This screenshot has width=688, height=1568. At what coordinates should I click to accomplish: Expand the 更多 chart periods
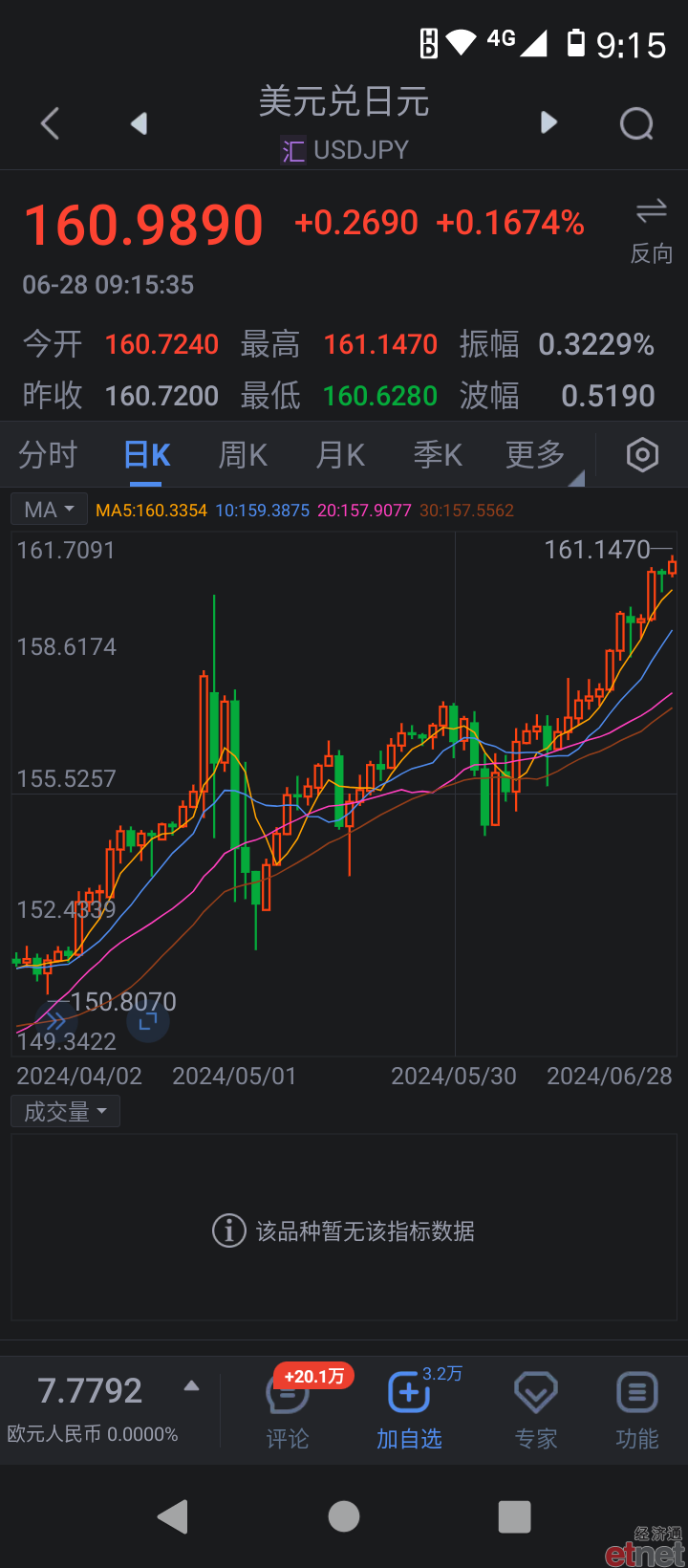click(536, 455)
